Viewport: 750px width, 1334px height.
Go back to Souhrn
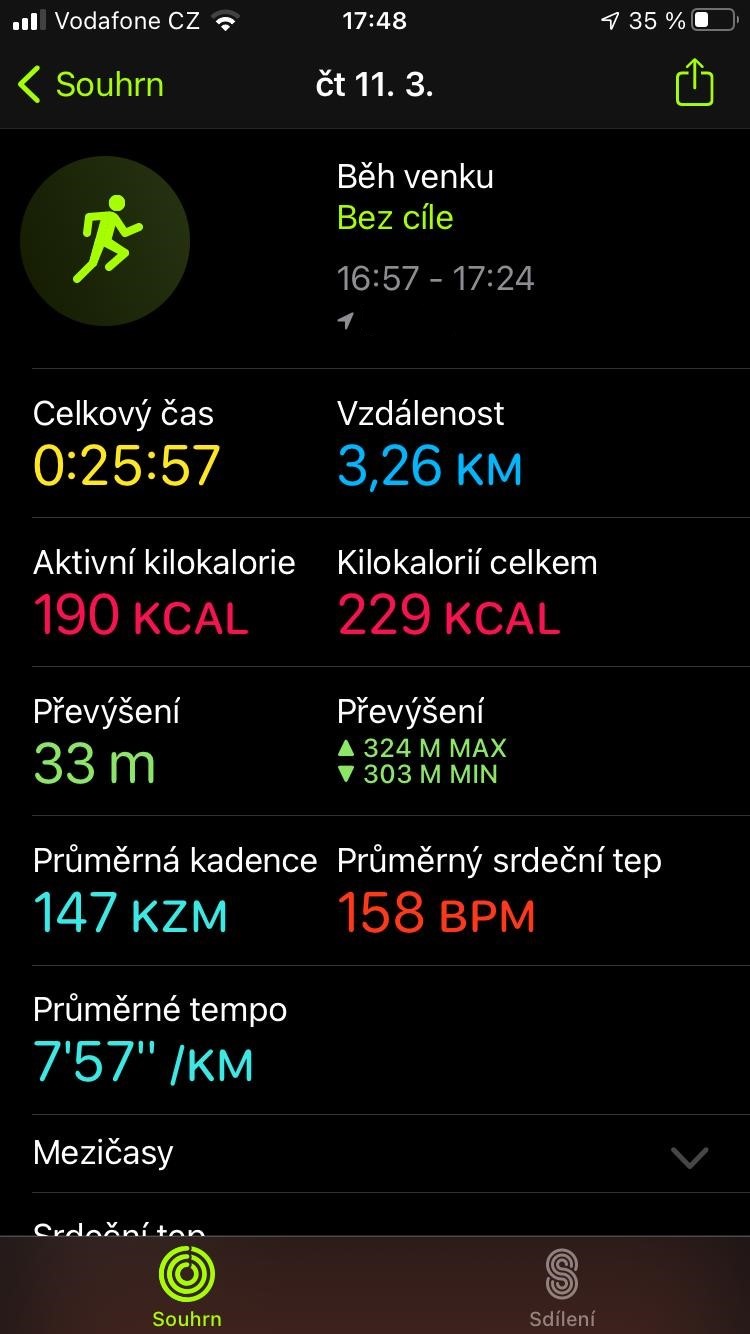click(x=90, y=85)
